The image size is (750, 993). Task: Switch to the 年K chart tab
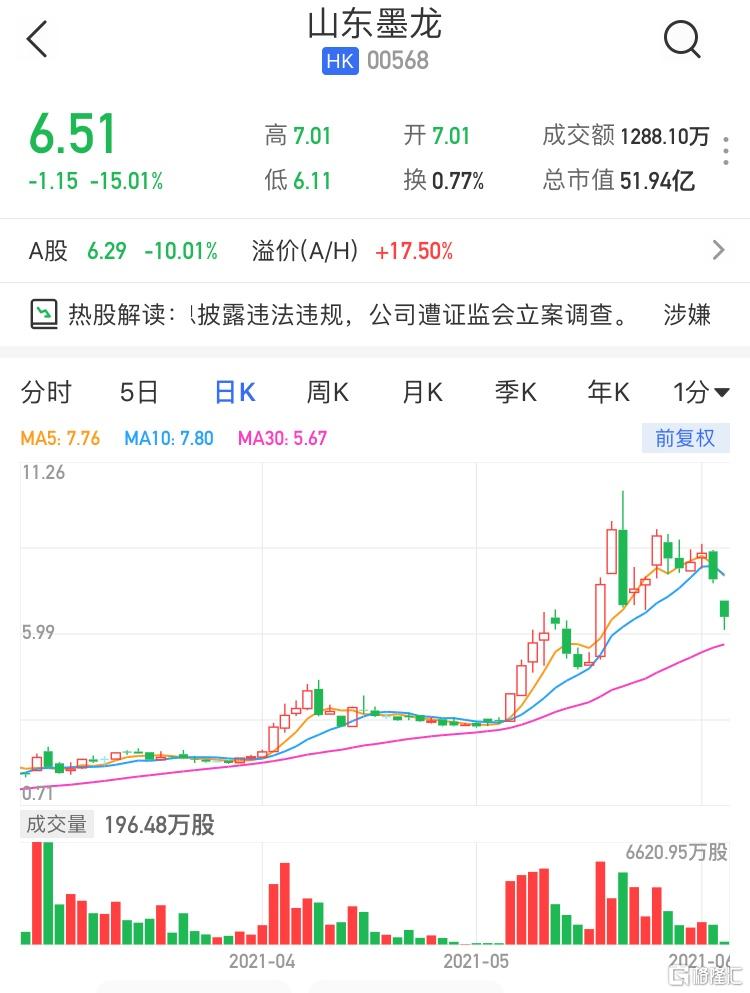pyautogui.click(x=608, y=393)
